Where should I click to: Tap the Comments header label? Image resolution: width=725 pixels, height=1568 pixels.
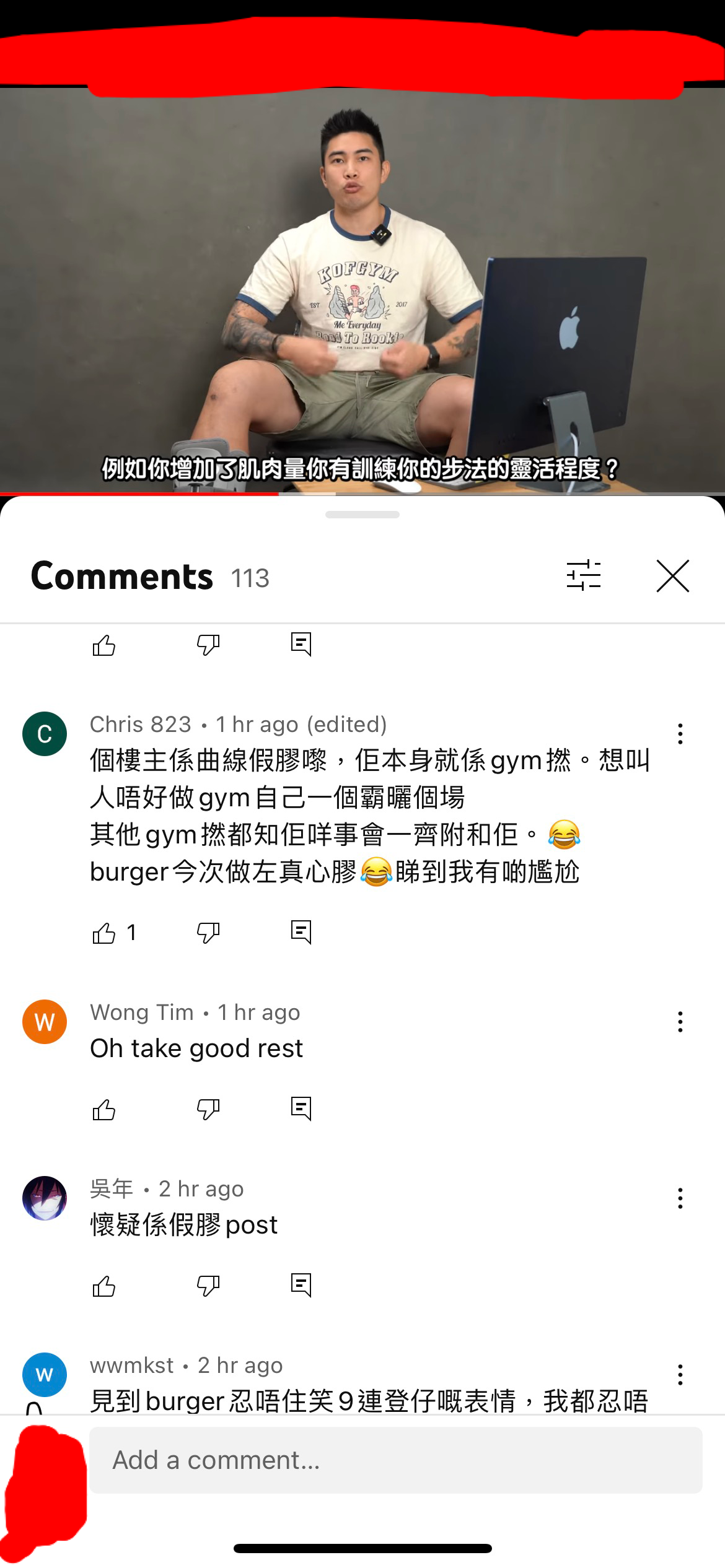(121, 577)
